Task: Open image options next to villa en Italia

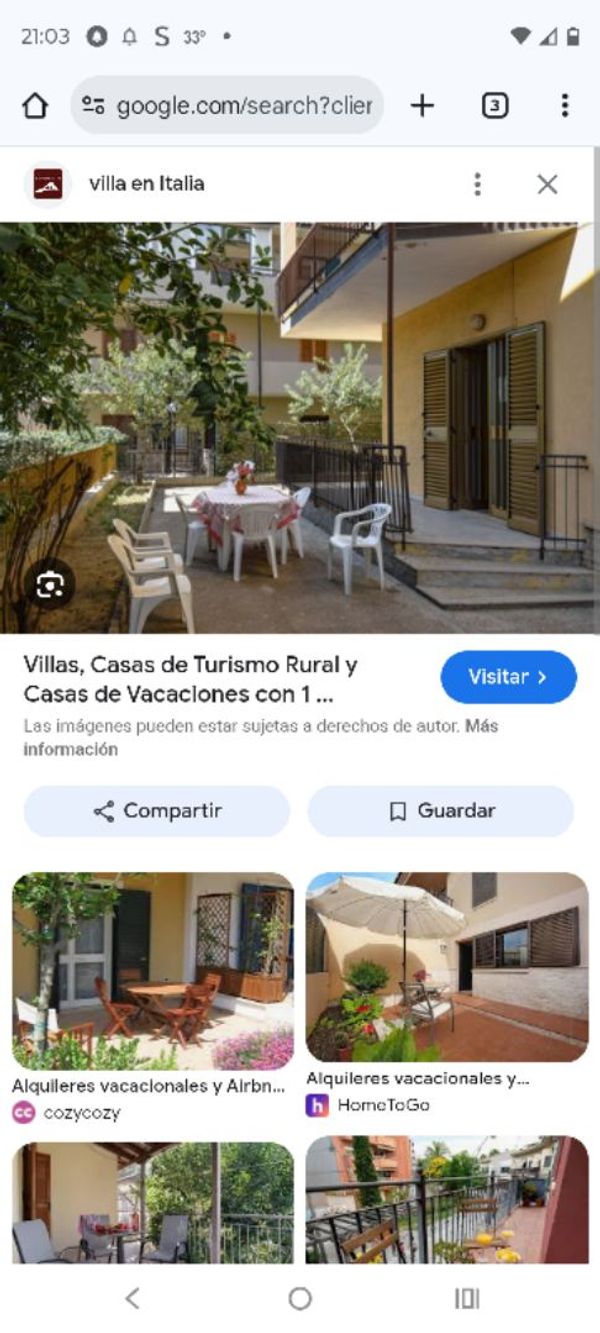Action: (478, 184)
